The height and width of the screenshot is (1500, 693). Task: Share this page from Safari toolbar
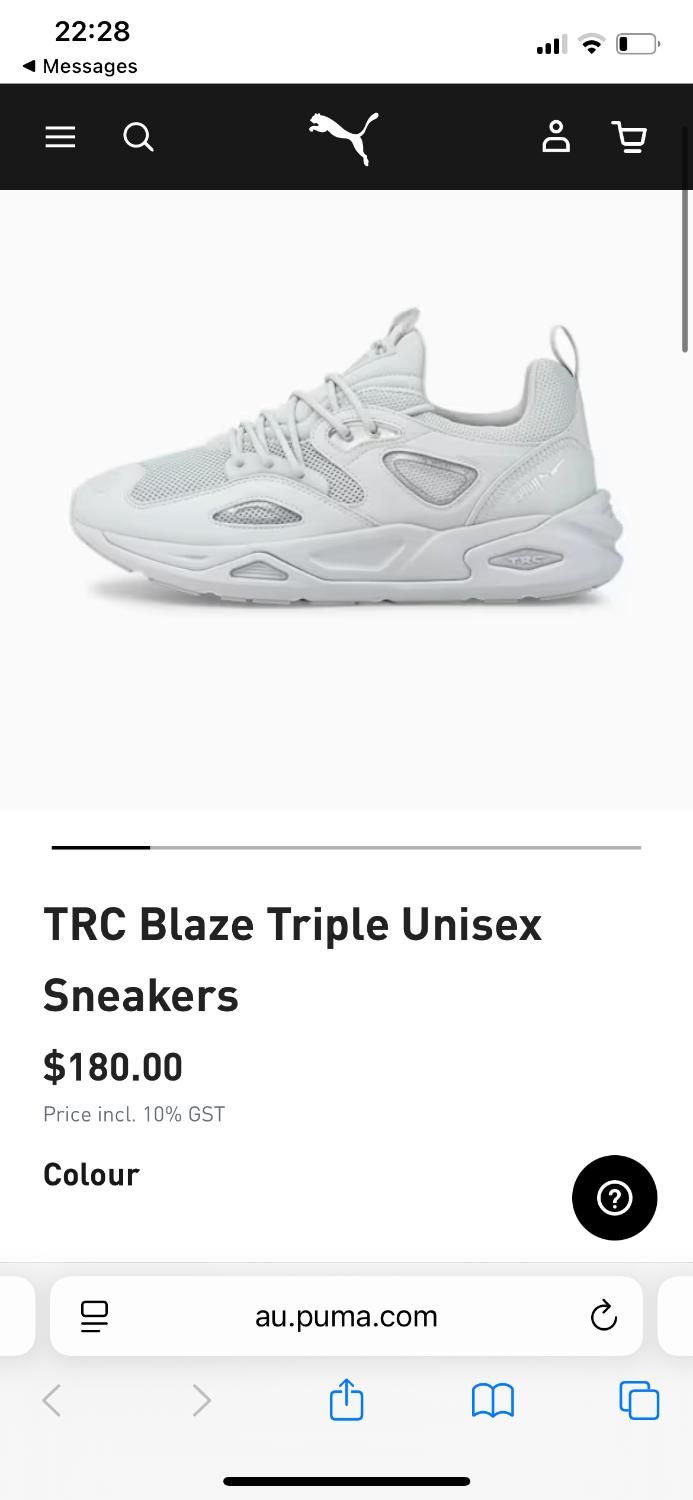[346, 1400]
